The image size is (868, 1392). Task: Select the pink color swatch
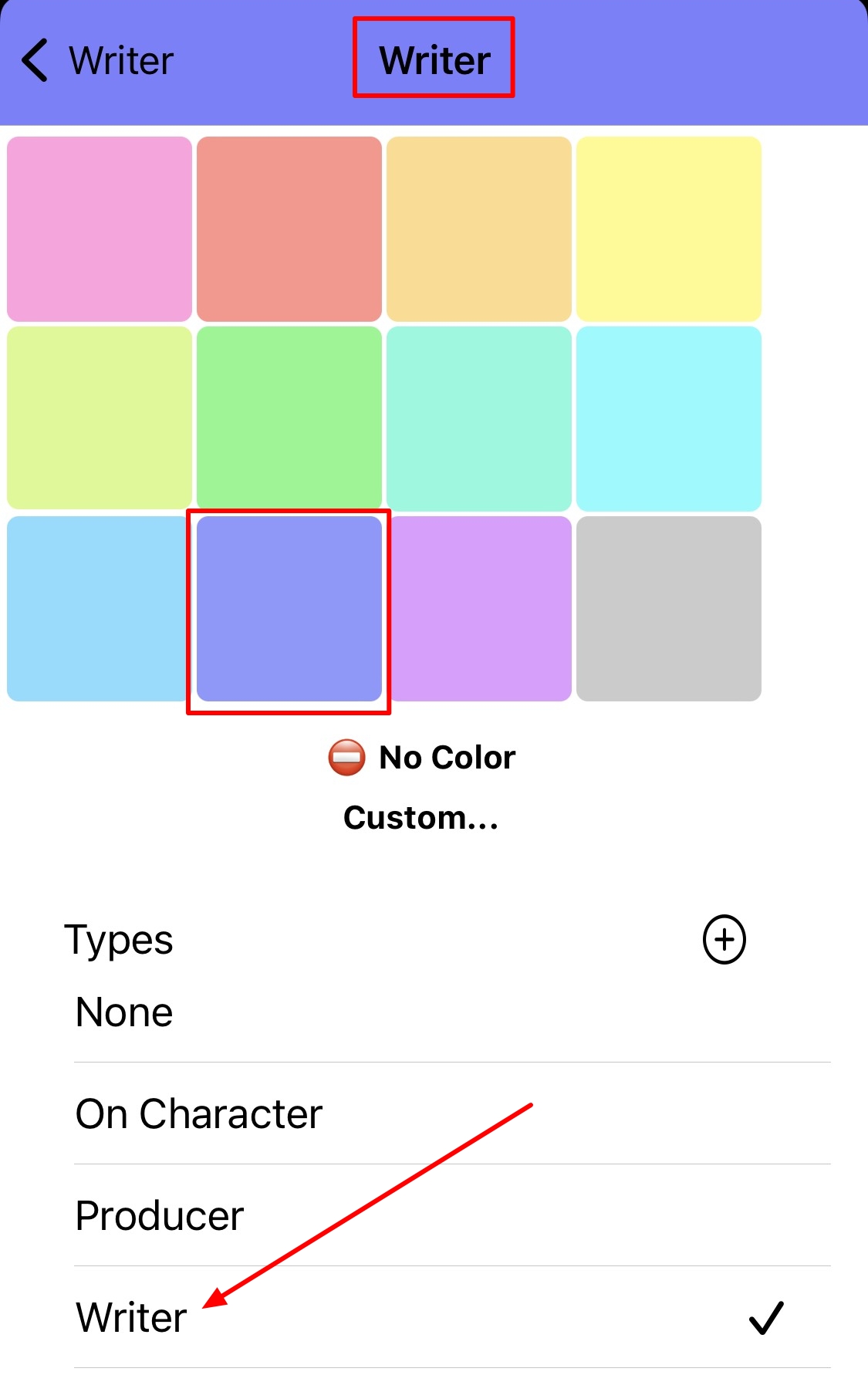click(100, 229)
